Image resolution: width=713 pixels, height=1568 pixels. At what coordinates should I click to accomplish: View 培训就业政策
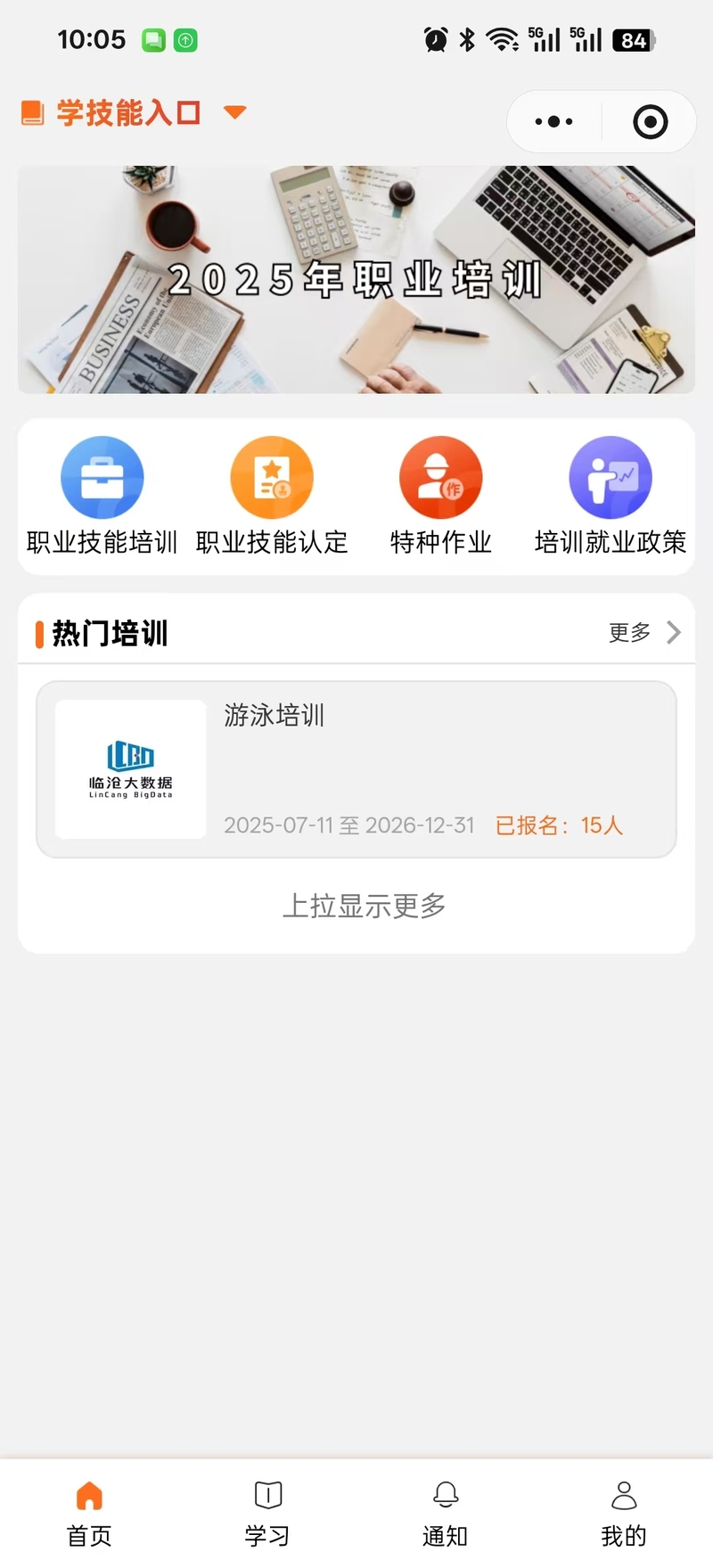pos(611,496)
